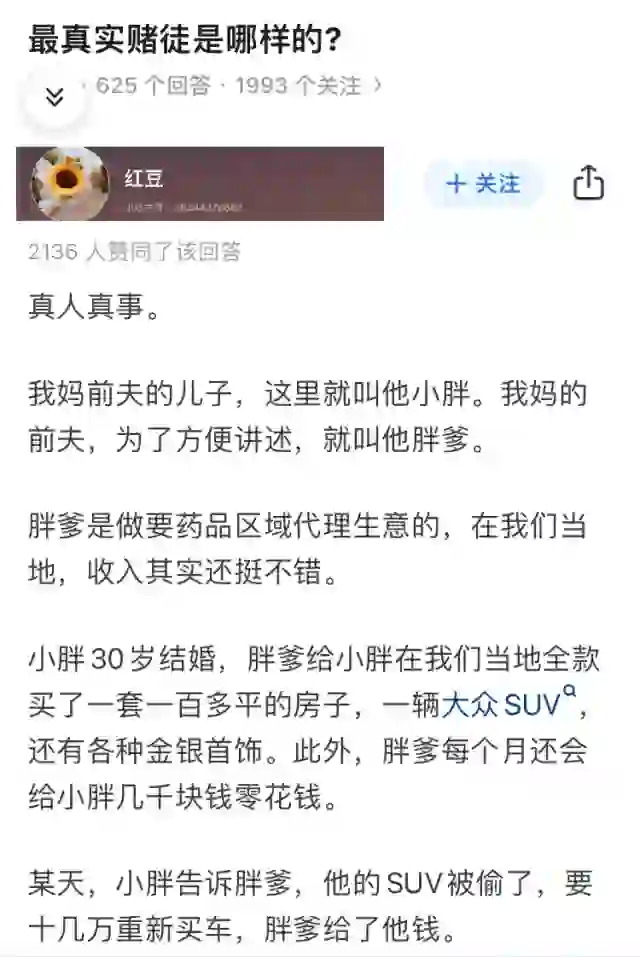This screenshot has height=957, width=640.
Task: Open 红豆's profile avatar
Action: [68, 183]
